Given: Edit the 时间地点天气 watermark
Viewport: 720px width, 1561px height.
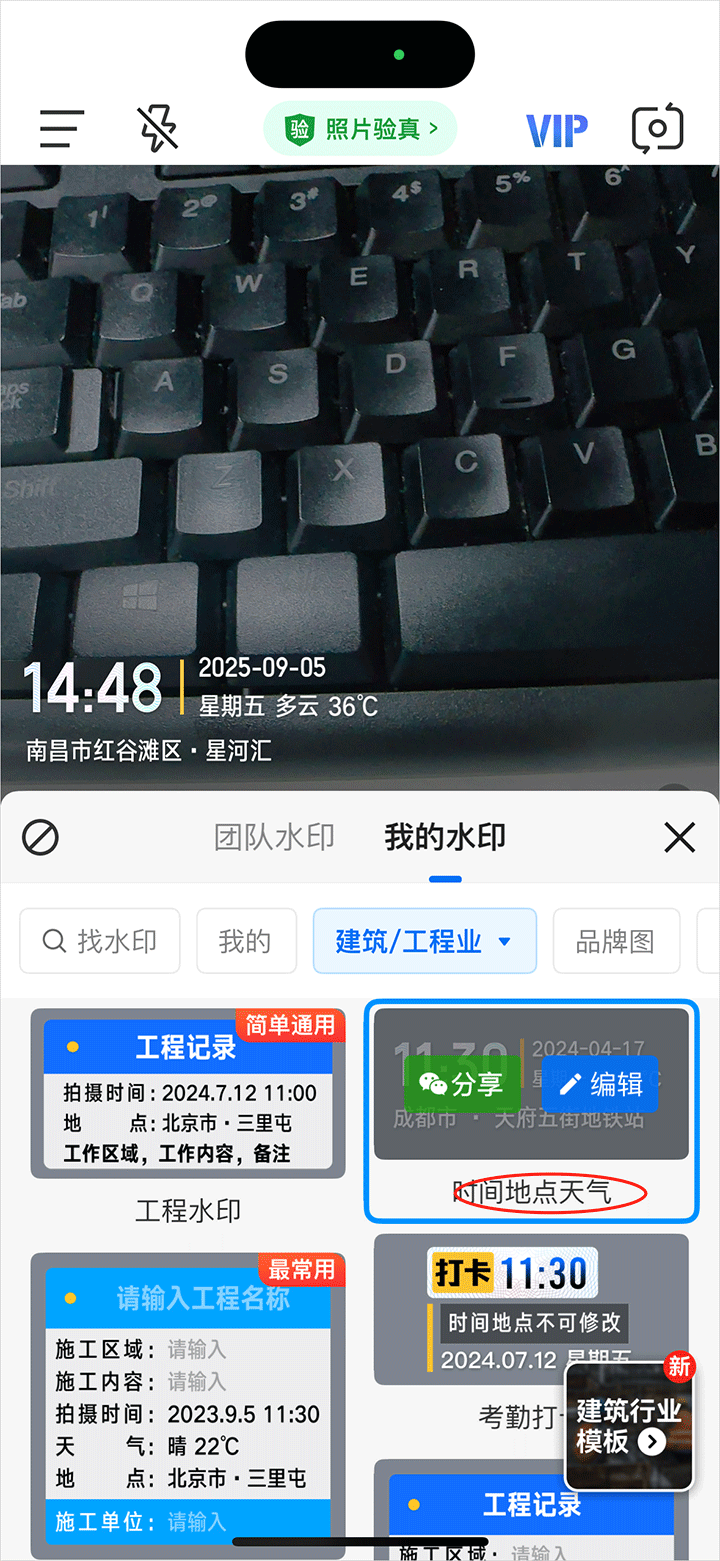Looking at the screenshot, I should click(600, 1084).
